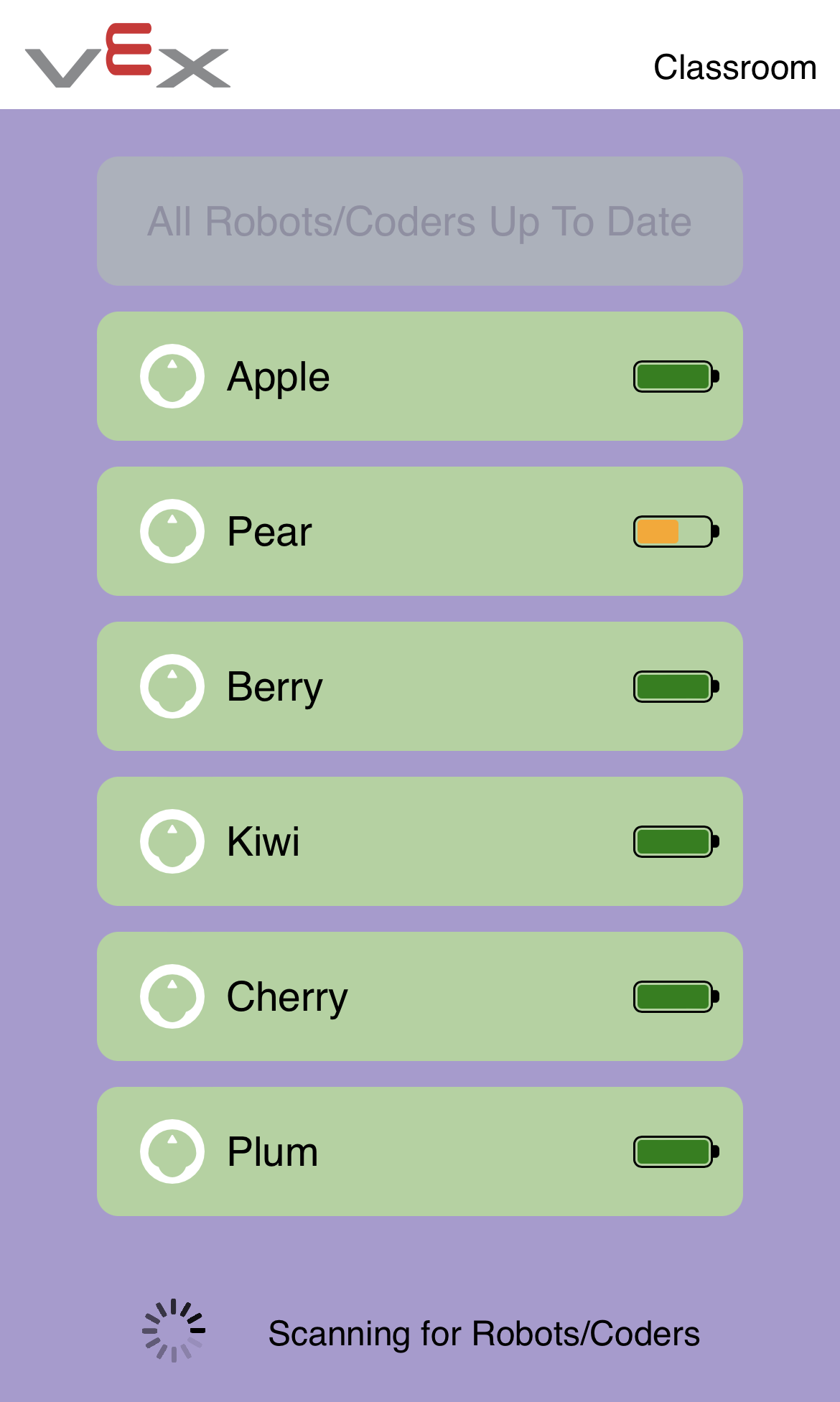This screenshot has height=1402, width=840.
Task: Click the Plum robot brain icon
Action: [172, 1151]
